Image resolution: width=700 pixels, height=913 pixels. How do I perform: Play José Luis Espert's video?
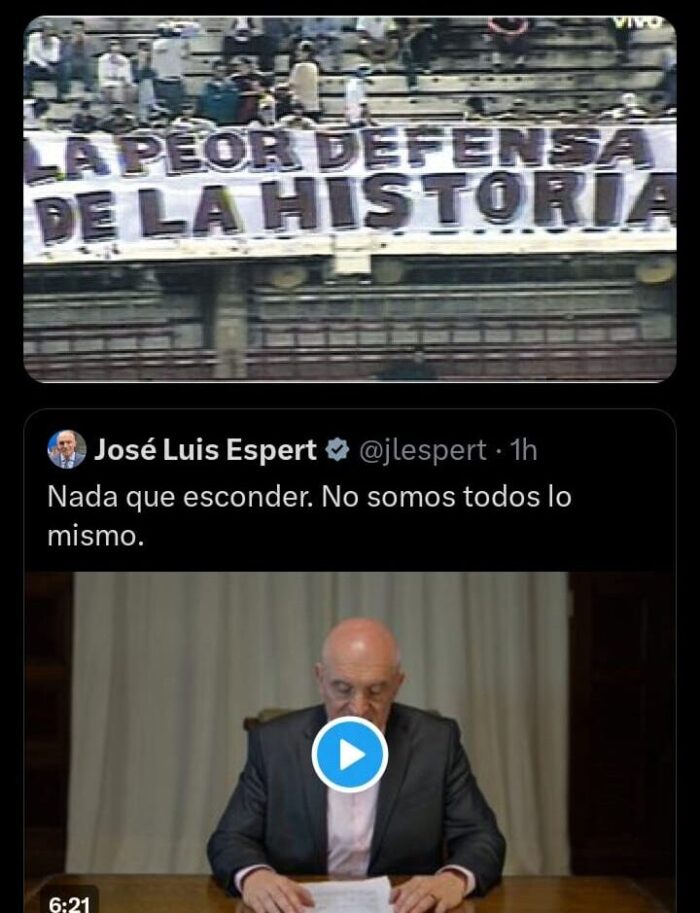349,754
